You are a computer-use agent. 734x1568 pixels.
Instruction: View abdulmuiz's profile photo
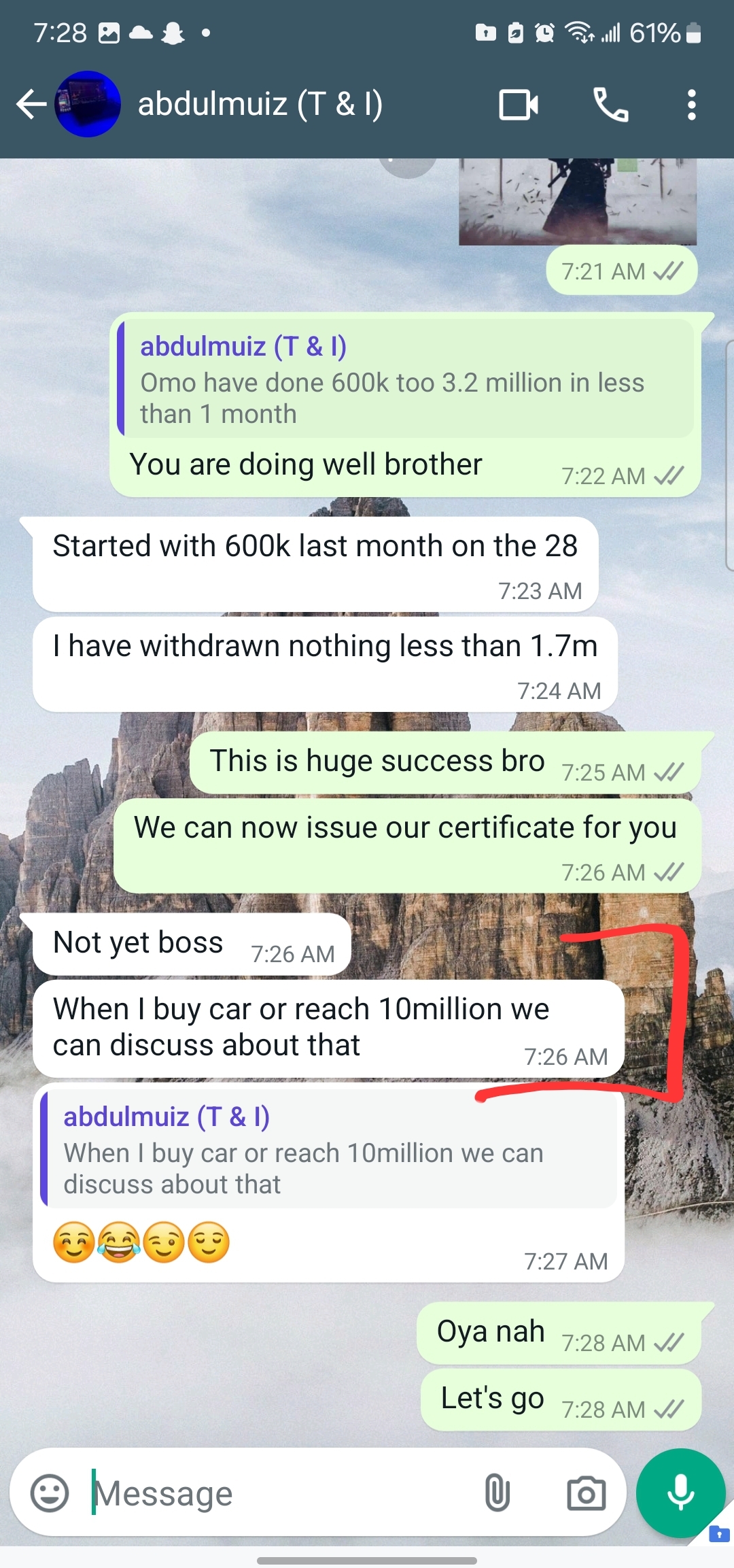tap(88, 105)
